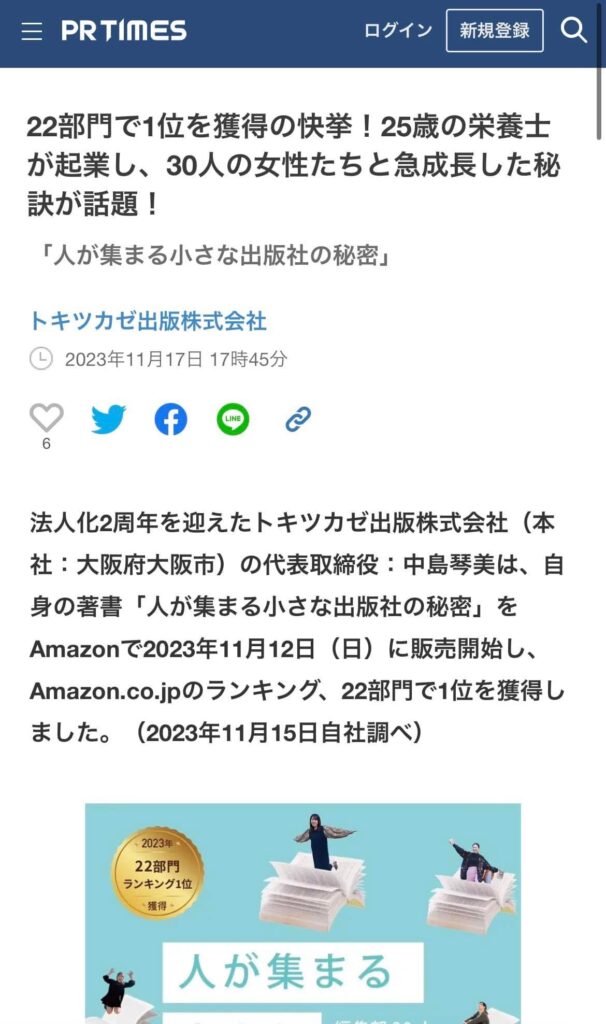Go to PR TIMES home via logo
The image size is (606, 1024).
tap(124, 31)
